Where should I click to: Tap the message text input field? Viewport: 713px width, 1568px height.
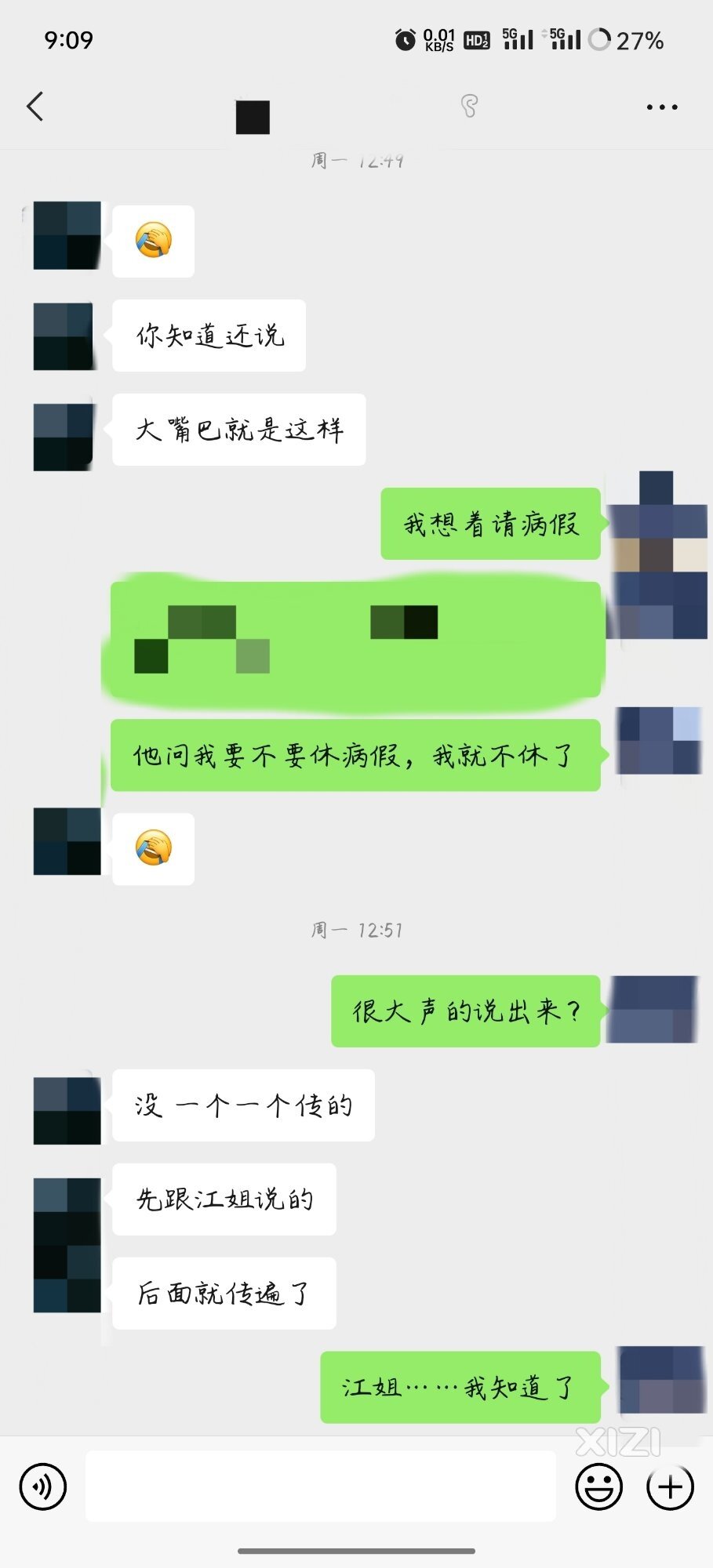[320, 1486]
